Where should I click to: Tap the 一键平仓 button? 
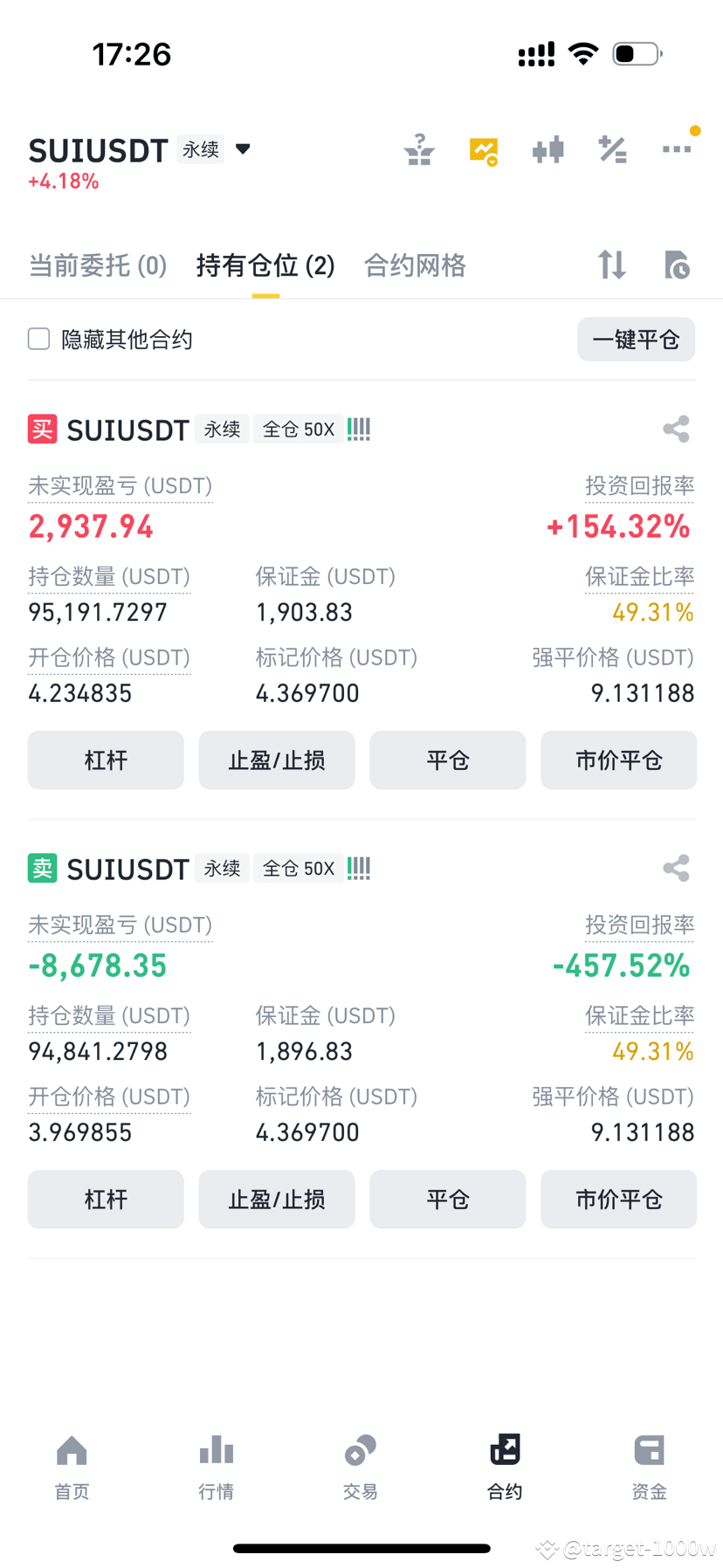(x=636, y=339)
